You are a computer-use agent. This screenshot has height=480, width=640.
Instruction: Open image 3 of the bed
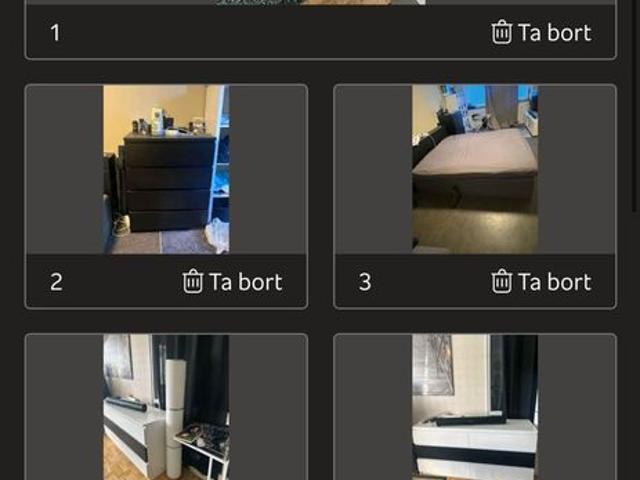click(x=474, y=169)
